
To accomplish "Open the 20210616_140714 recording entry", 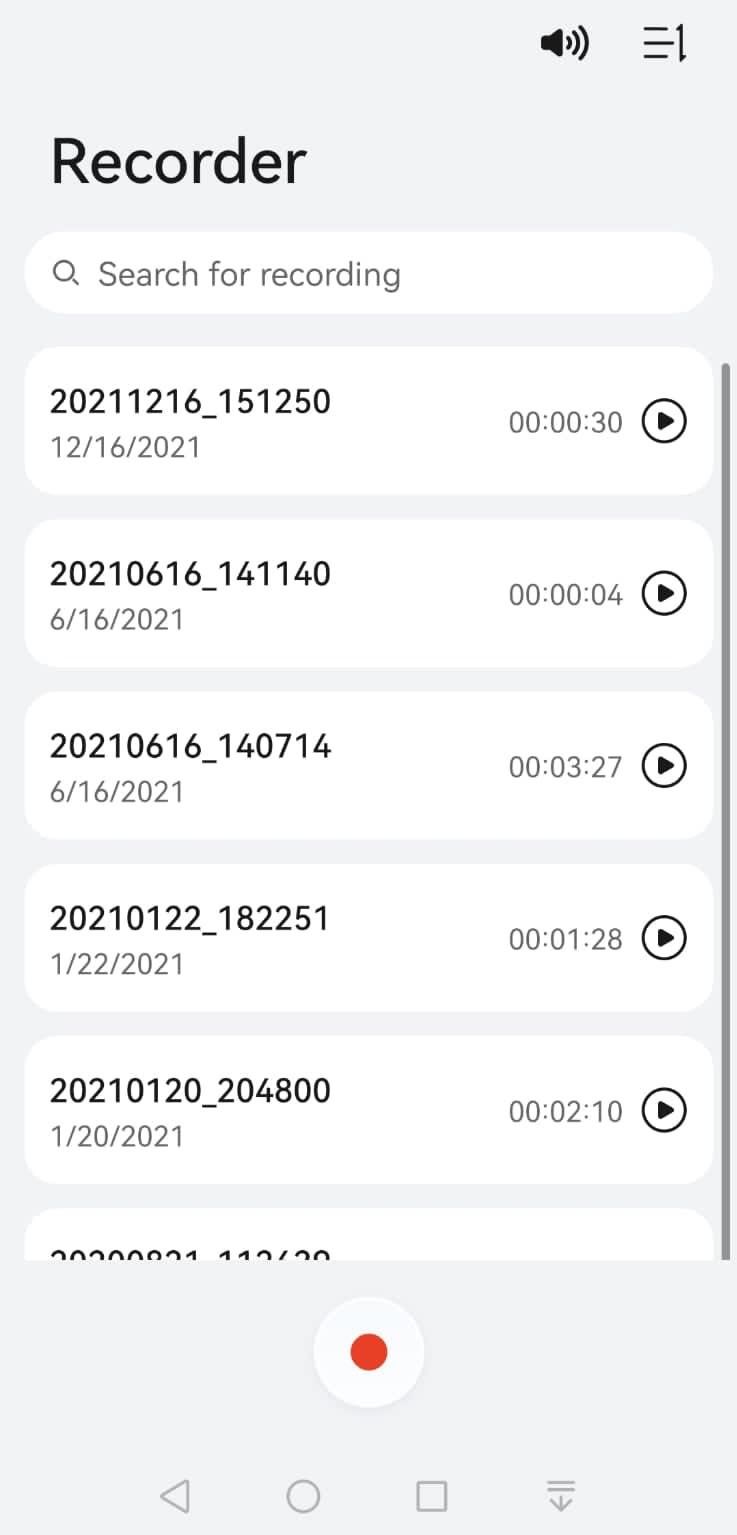I will [369, 765].
